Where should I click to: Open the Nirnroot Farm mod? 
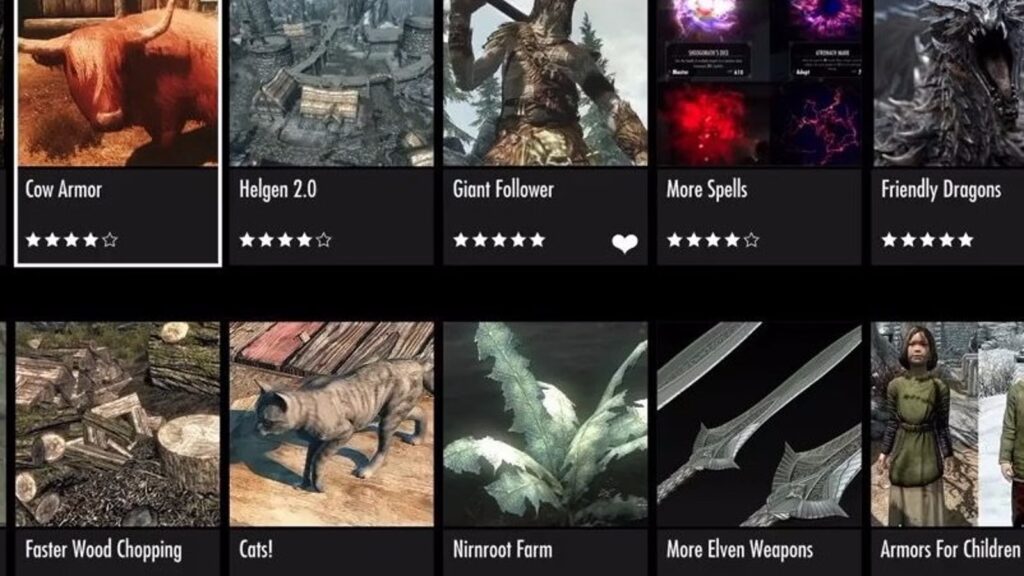click(545, 449)
